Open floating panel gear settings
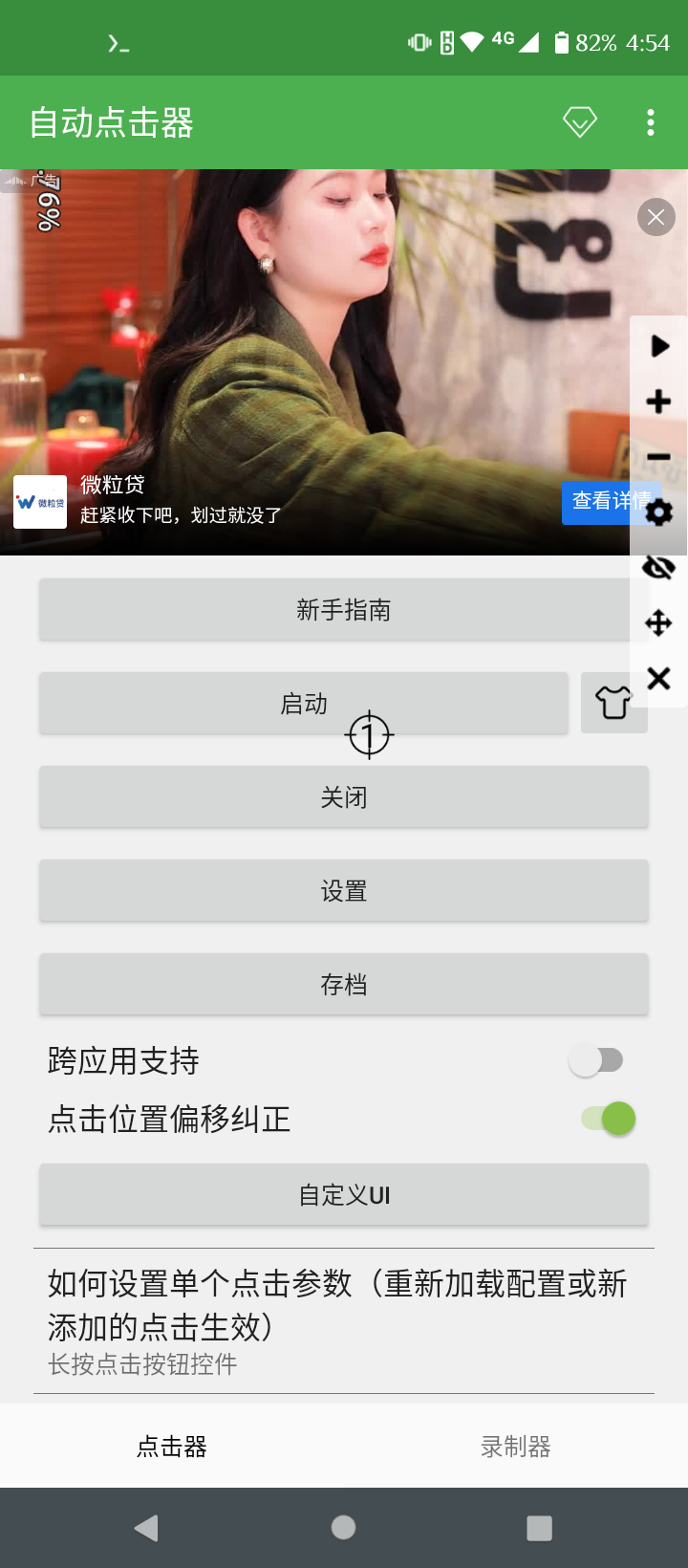 [x=658, y=512]
